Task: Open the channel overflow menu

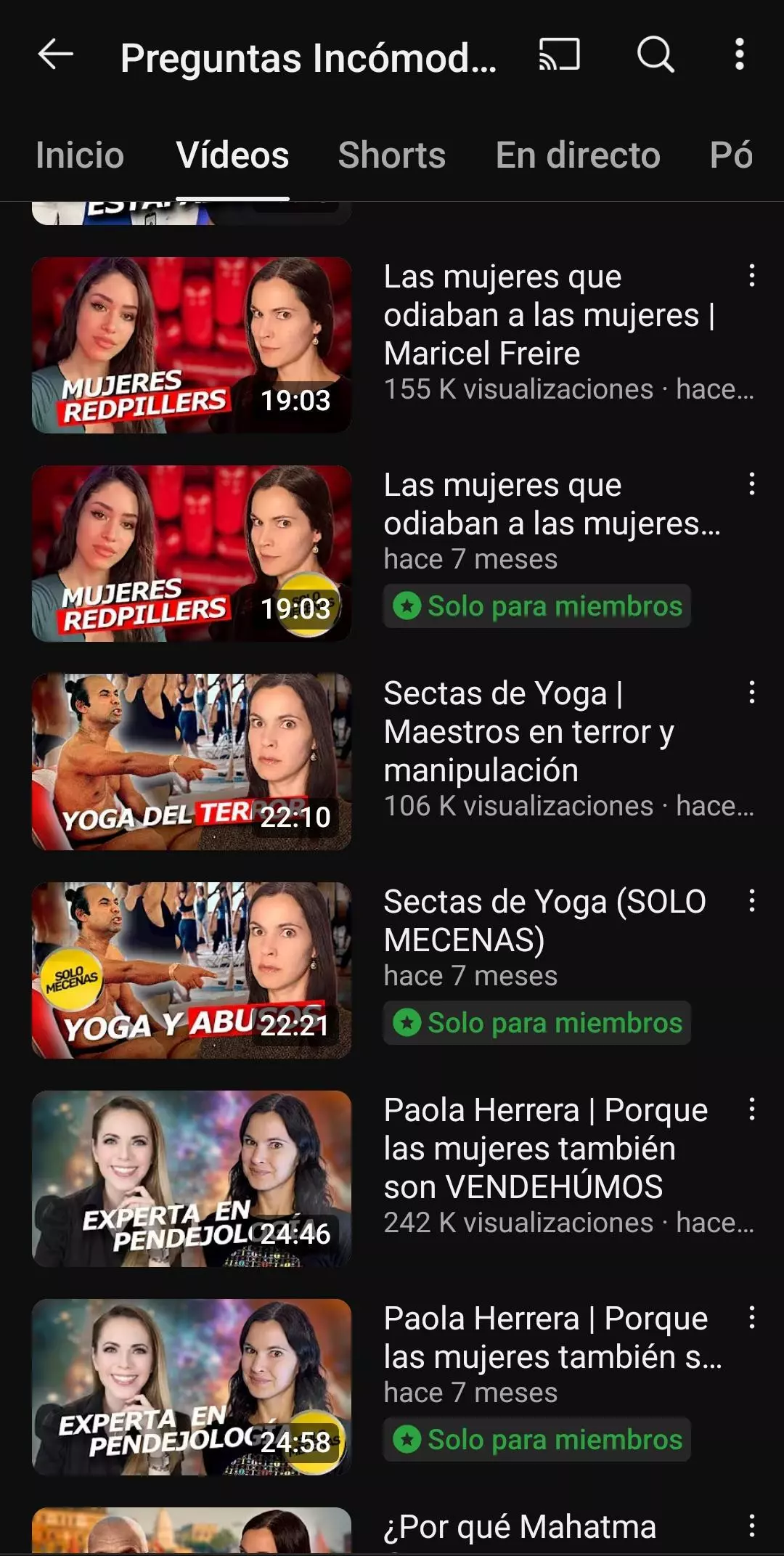Action: 739,54
